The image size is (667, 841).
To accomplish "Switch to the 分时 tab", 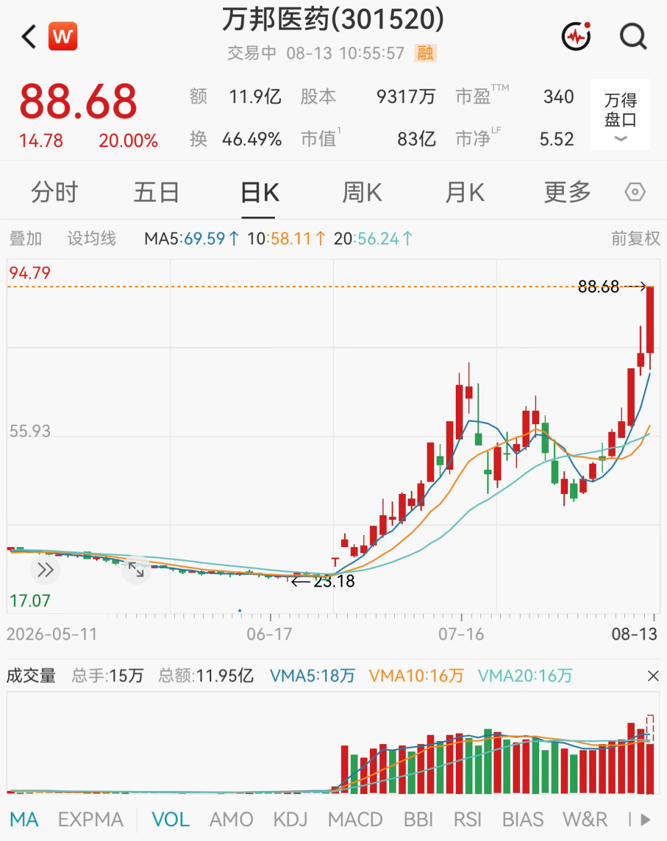I will [54, 192].
